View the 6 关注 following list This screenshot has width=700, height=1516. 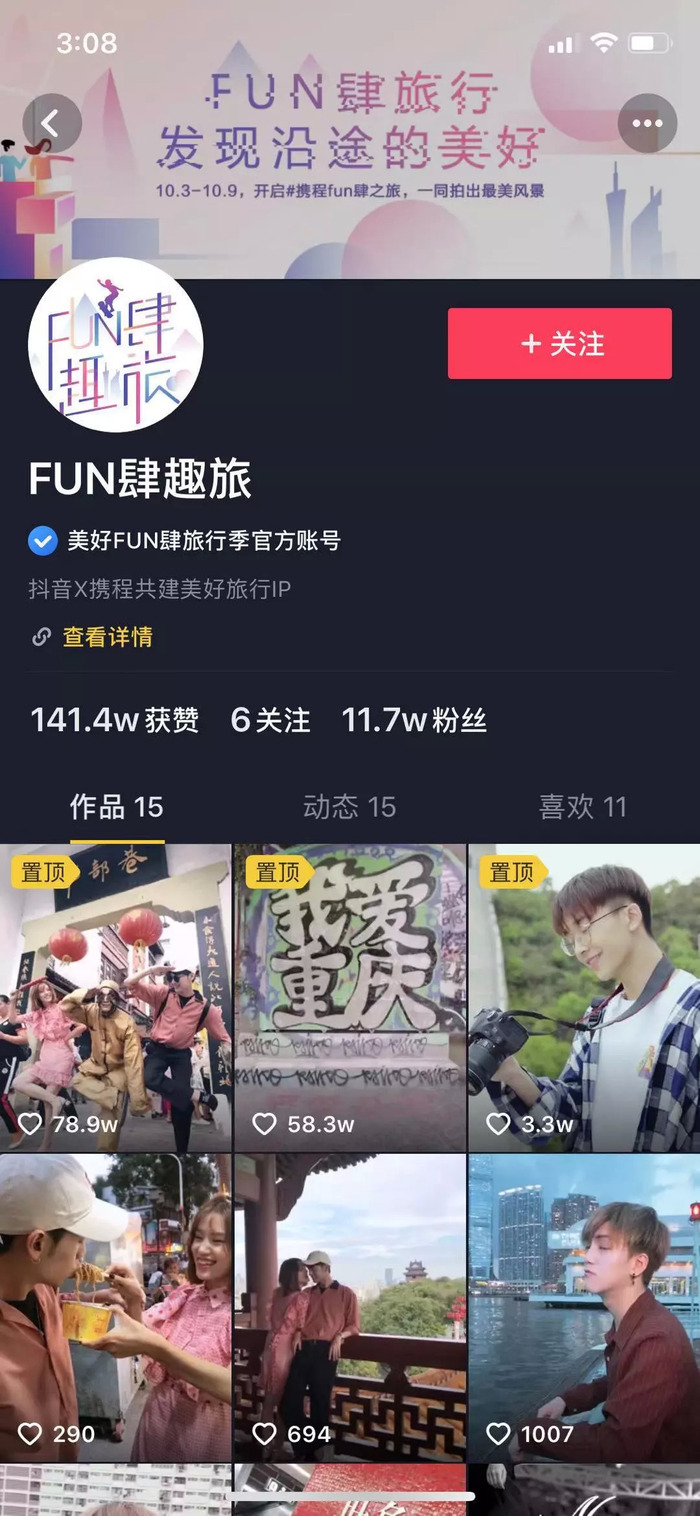(x=270, y=720)
